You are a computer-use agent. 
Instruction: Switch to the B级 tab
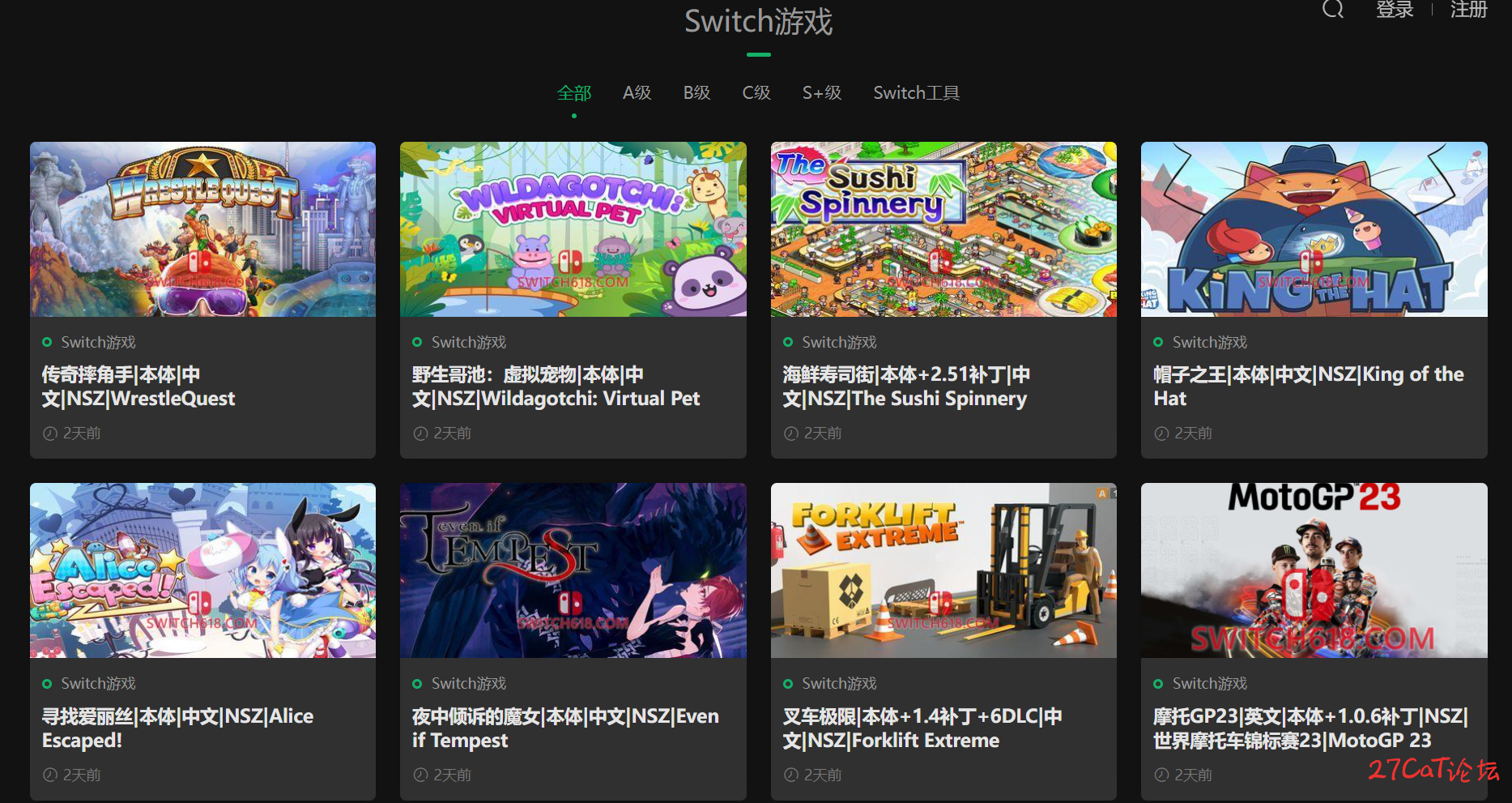(696, 93)
